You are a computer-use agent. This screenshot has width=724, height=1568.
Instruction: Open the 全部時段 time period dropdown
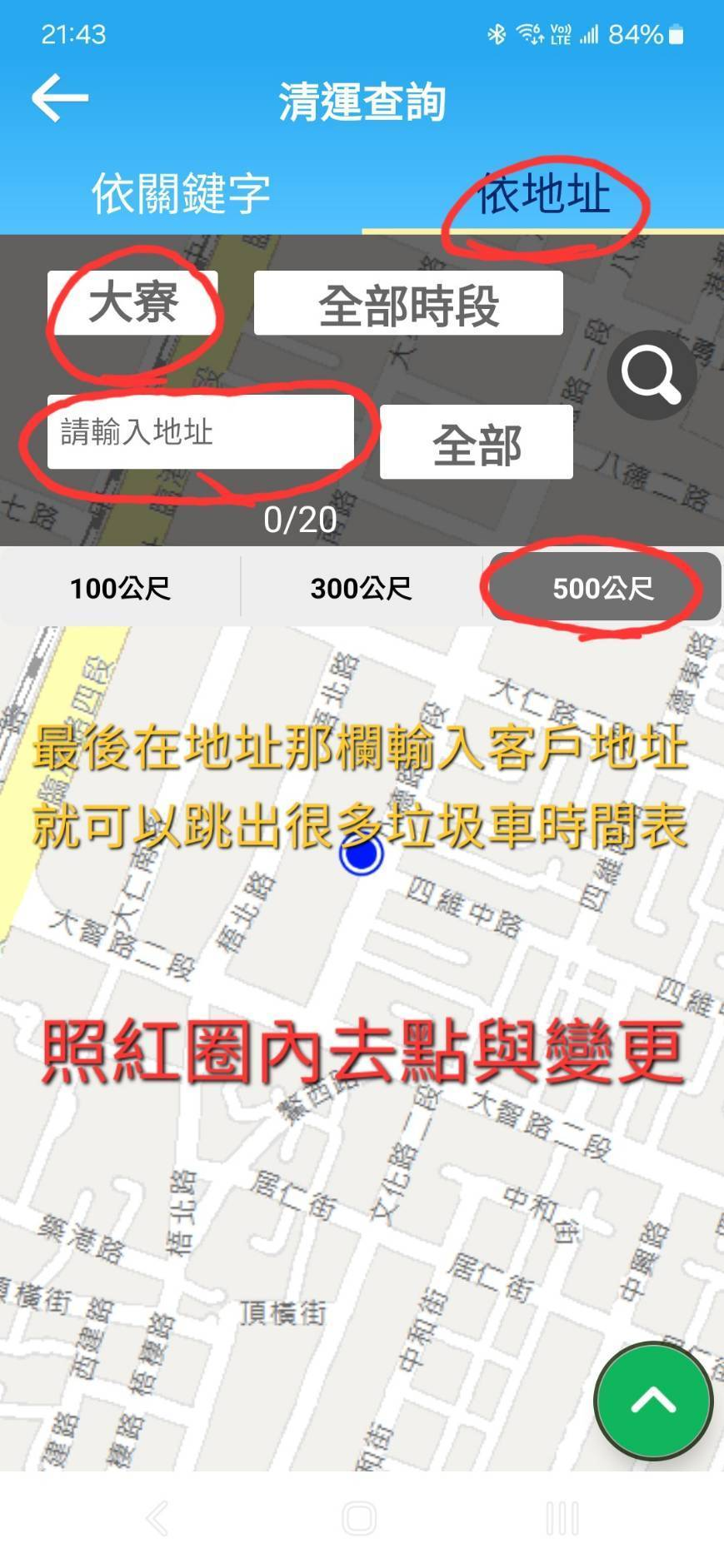(x=408, y=303)
